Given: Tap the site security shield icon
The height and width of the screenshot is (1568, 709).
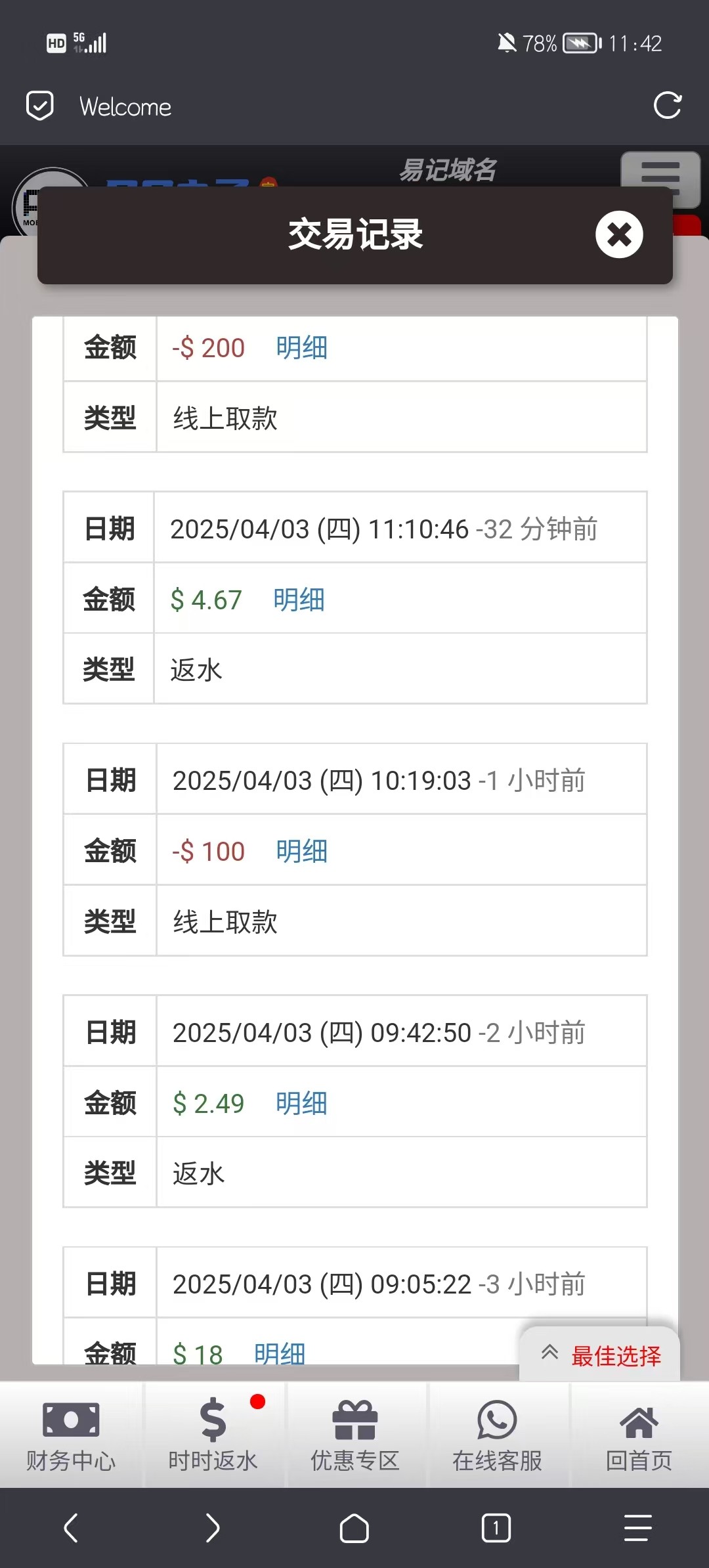Looking at the screenshot, I should [x=40, y=106].
